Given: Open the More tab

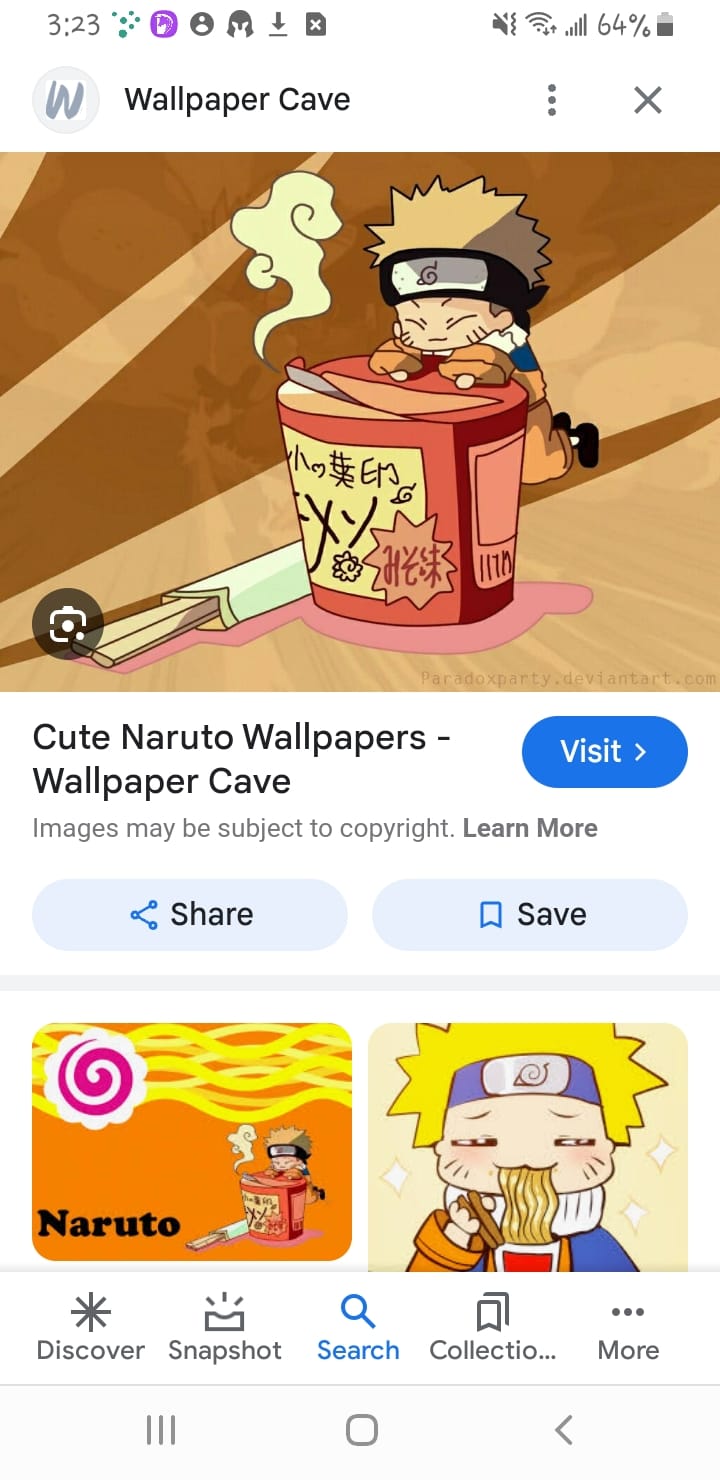Looking at the screenshot, I should click(628, 1327).
